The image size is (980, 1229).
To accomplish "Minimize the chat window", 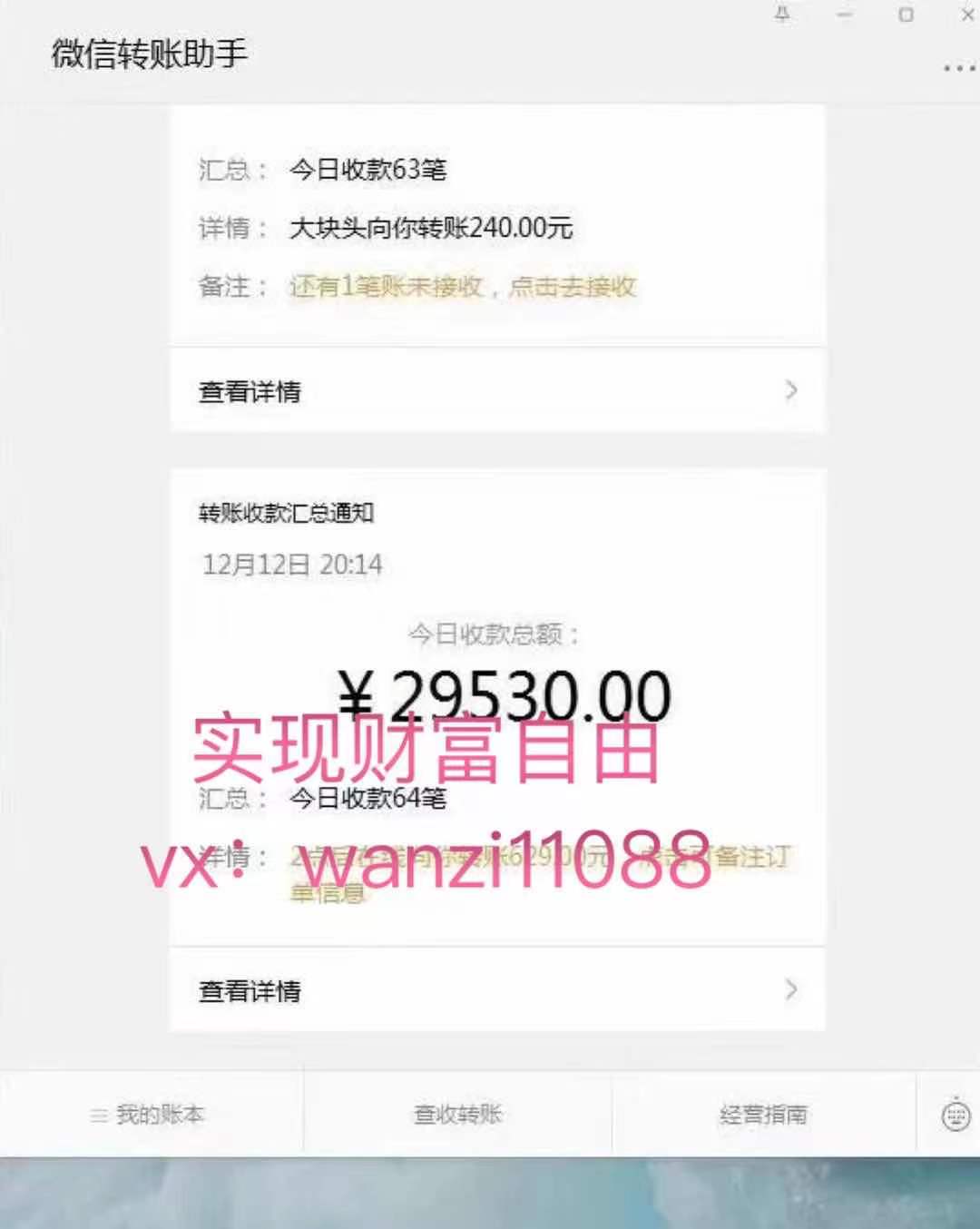I will 845,15.
